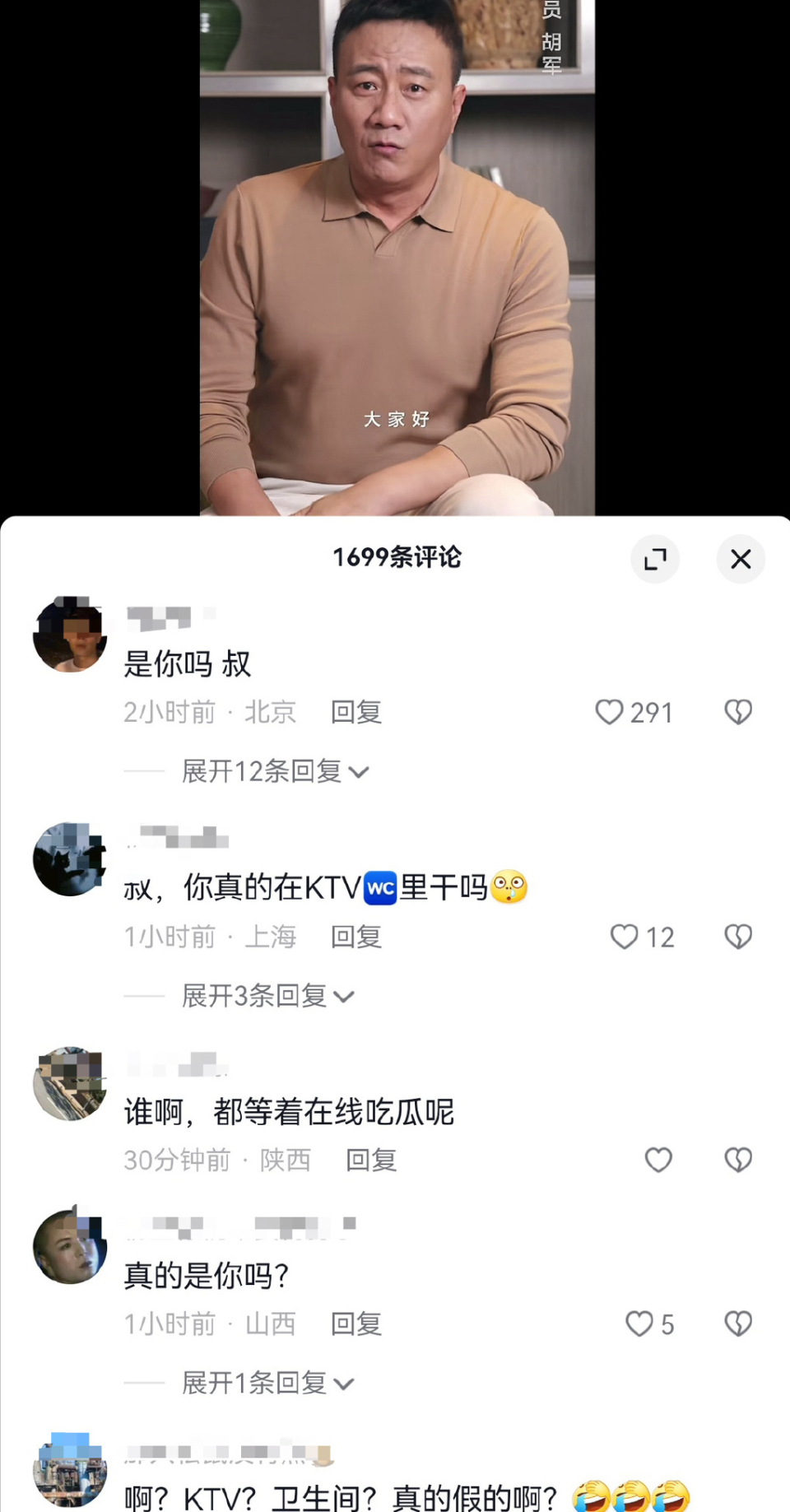Reply to the comment "是你吗 叔"
Image resolution: width=790 pixels, height=1512 pixels.
355,713
